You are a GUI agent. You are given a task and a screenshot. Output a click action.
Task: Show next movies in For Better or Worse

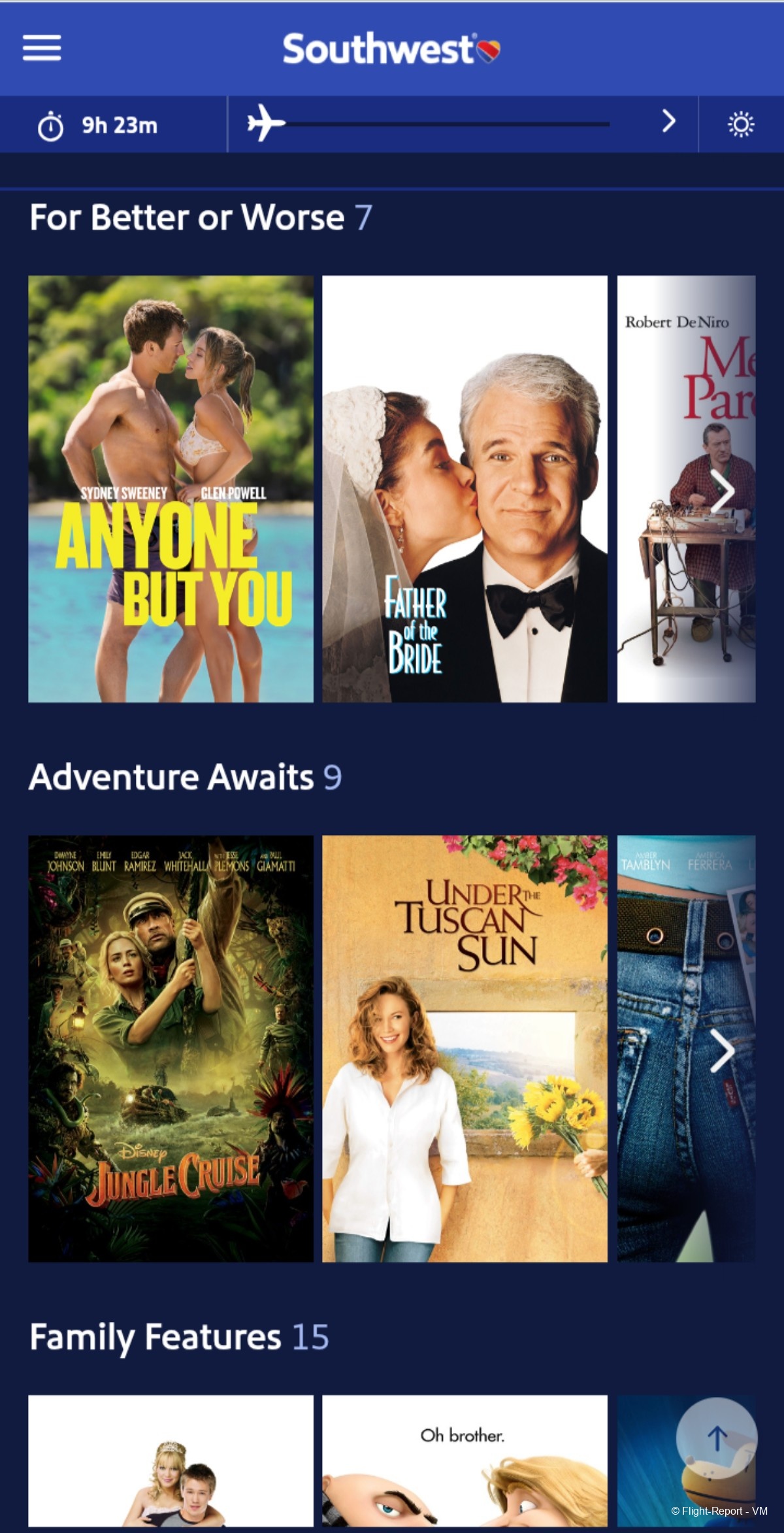tap(723, 491)
